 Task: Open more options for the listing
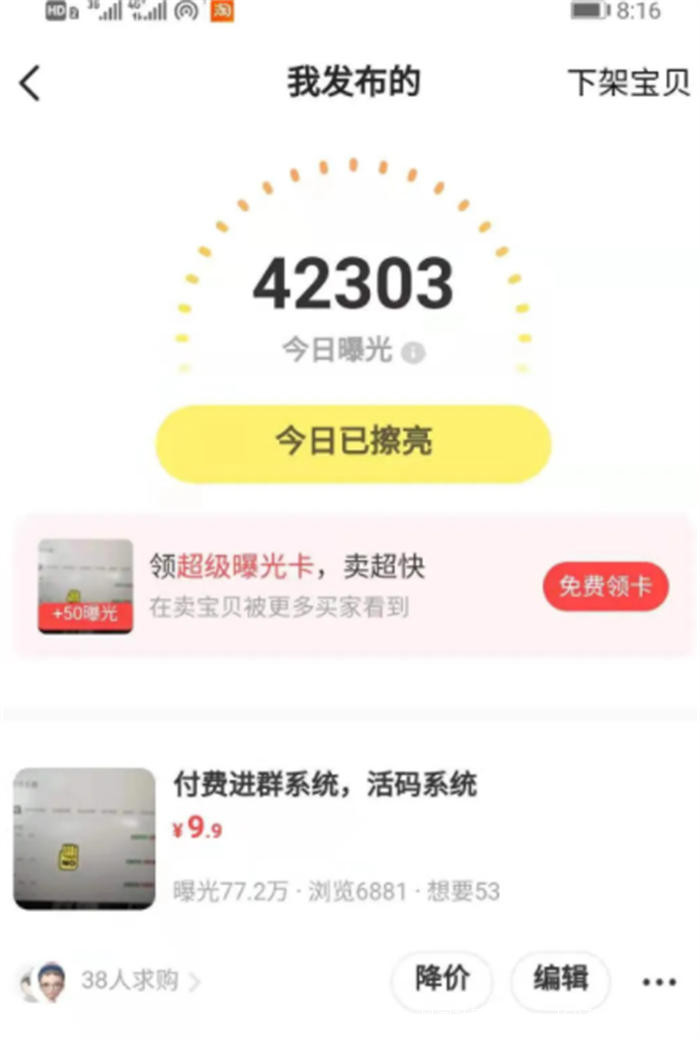coord(659,982)
